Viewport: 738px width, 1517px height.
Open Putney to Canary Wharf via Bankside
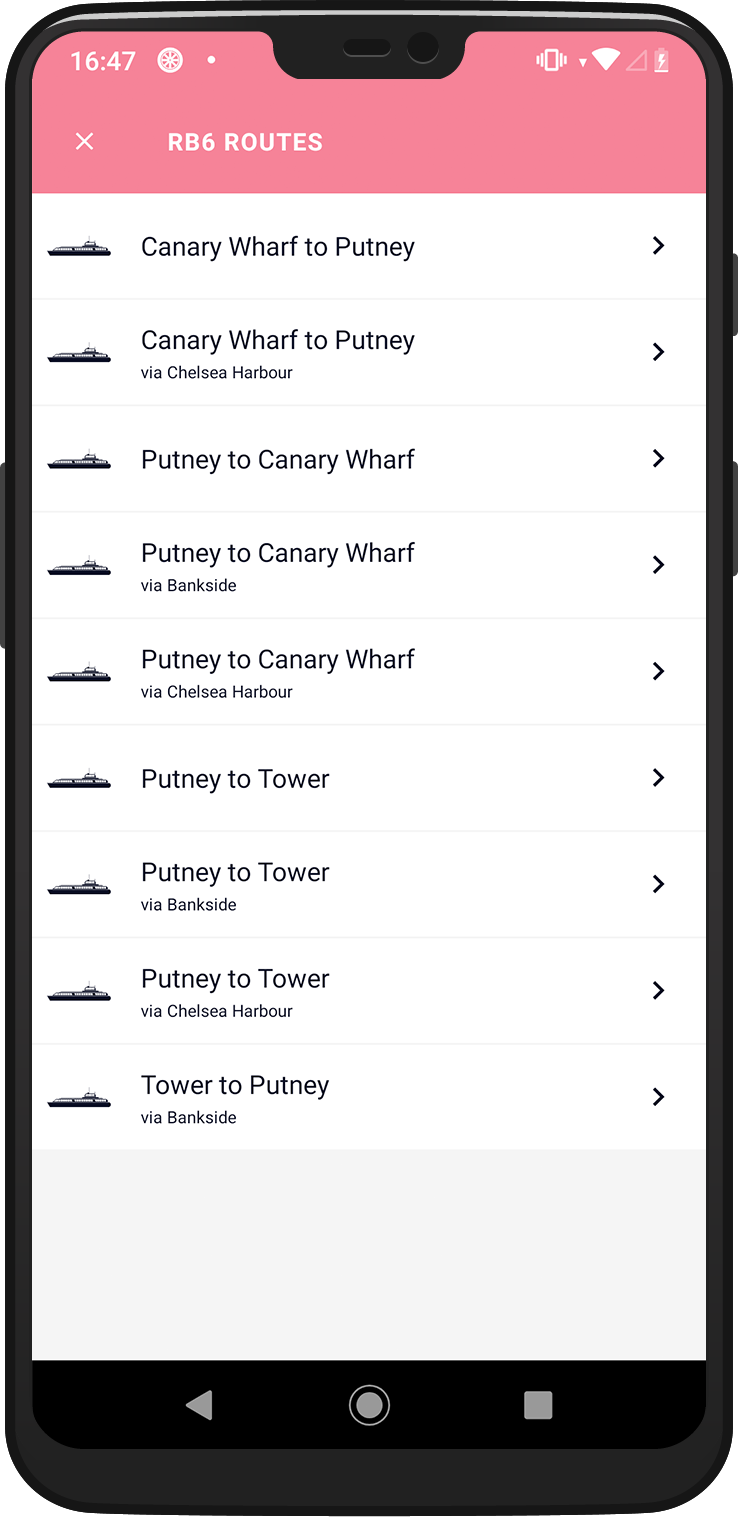[369, 565]
